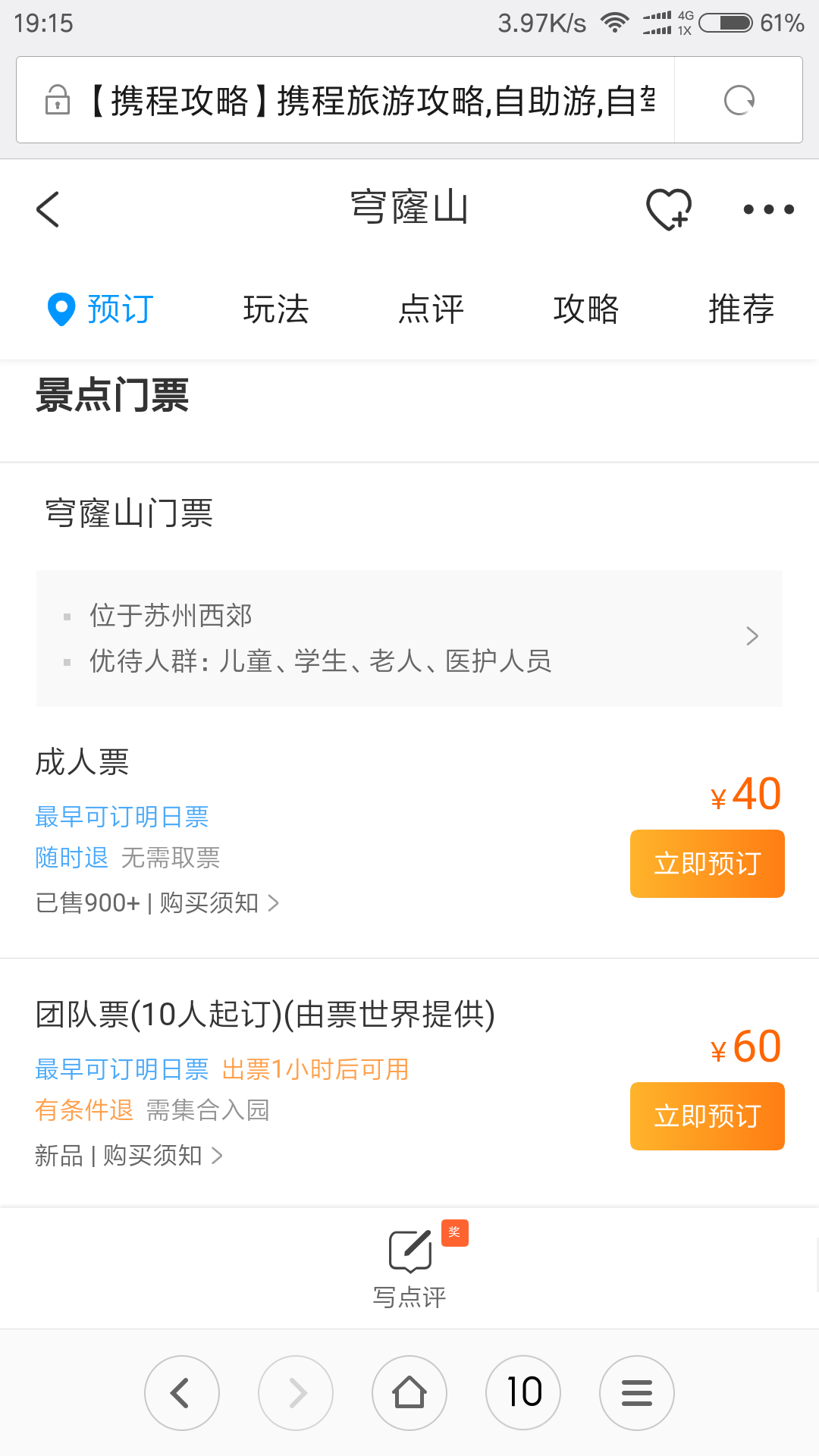The height and width of the screenshot is (1456, 819).
Task: Tap 写点评 to write a review
Action: click(409, 1268)
